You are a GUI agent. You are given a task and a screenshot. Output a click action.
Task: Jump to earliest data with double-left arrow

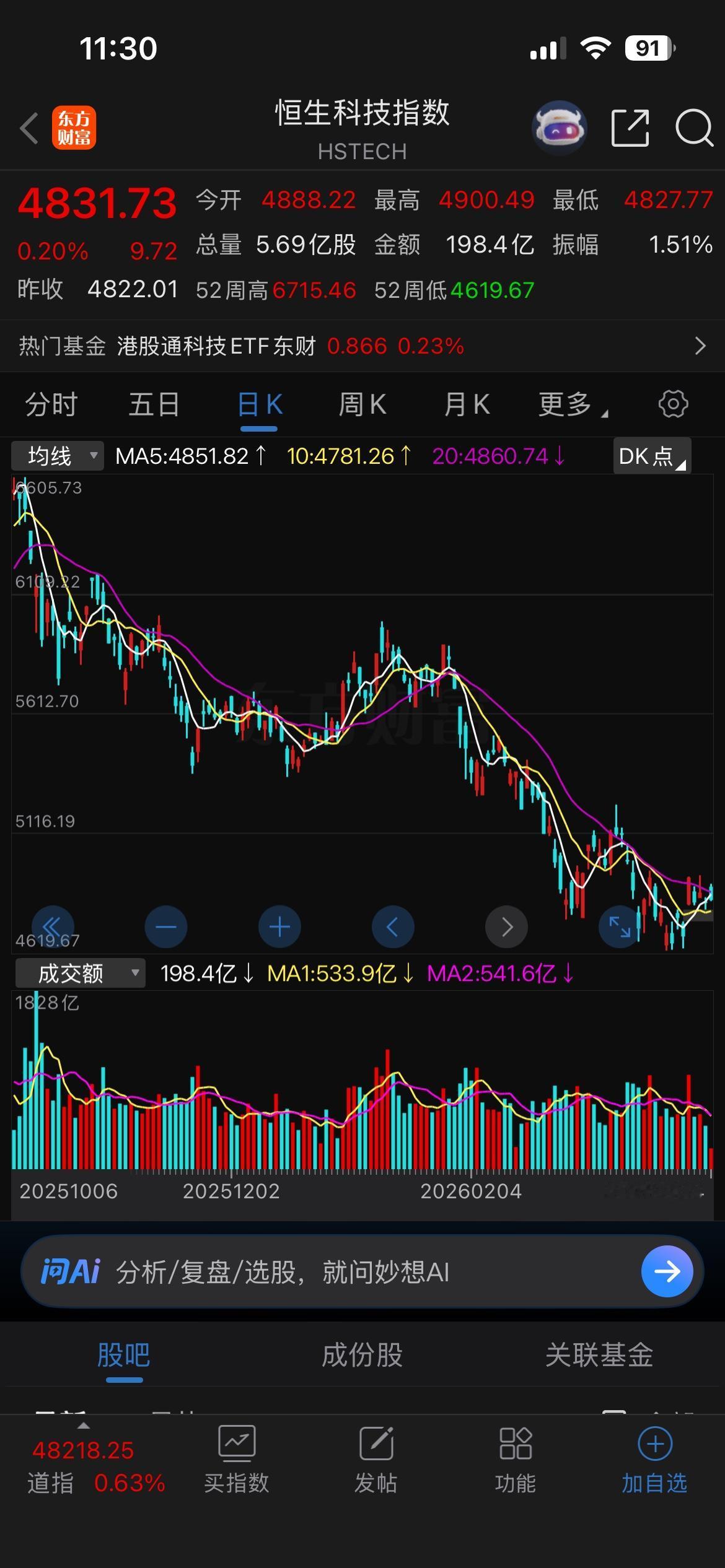(53, 926)
